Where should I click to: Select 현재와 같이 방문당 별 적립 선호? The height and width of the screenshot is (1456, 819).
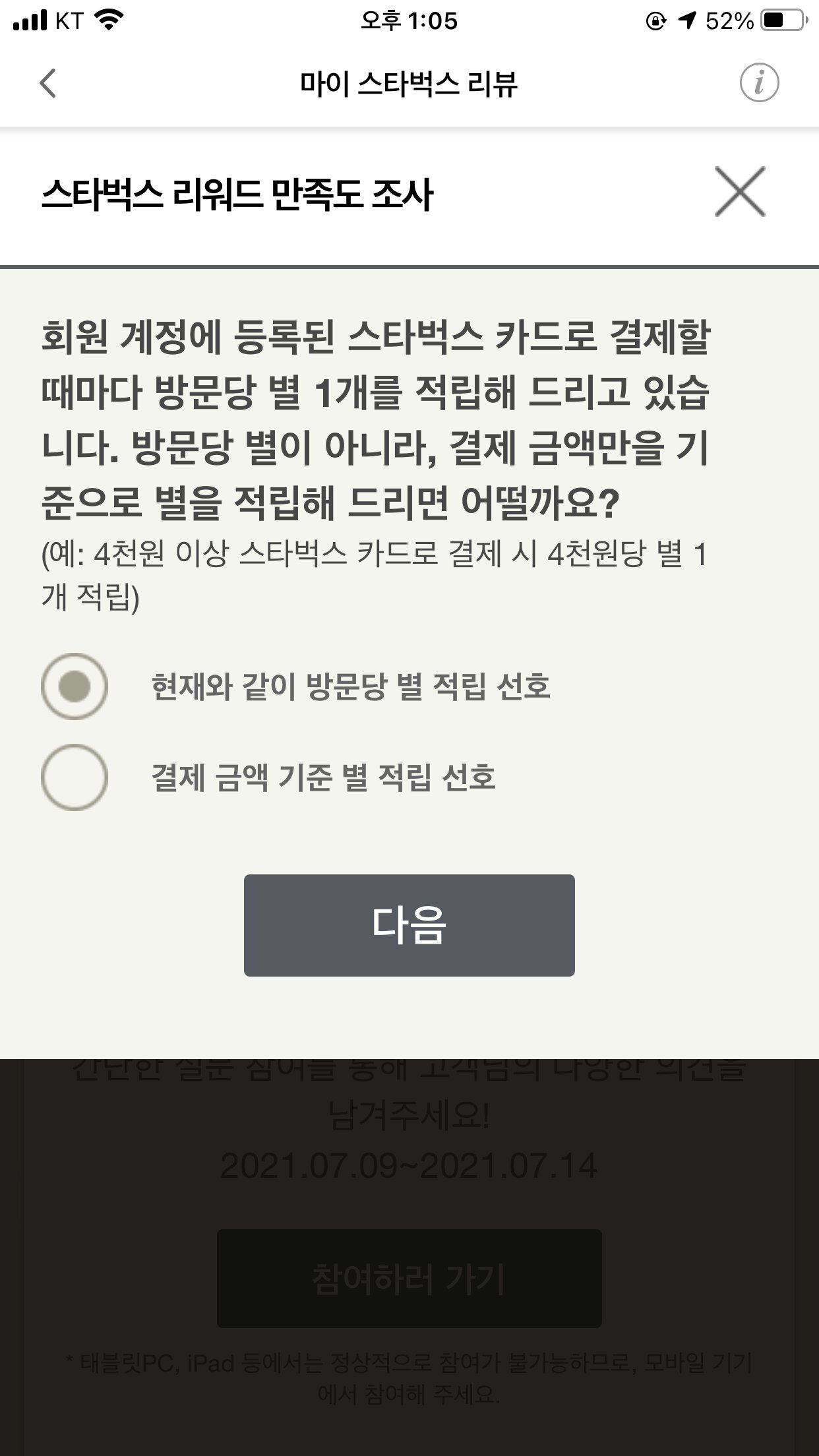(75, 686)
